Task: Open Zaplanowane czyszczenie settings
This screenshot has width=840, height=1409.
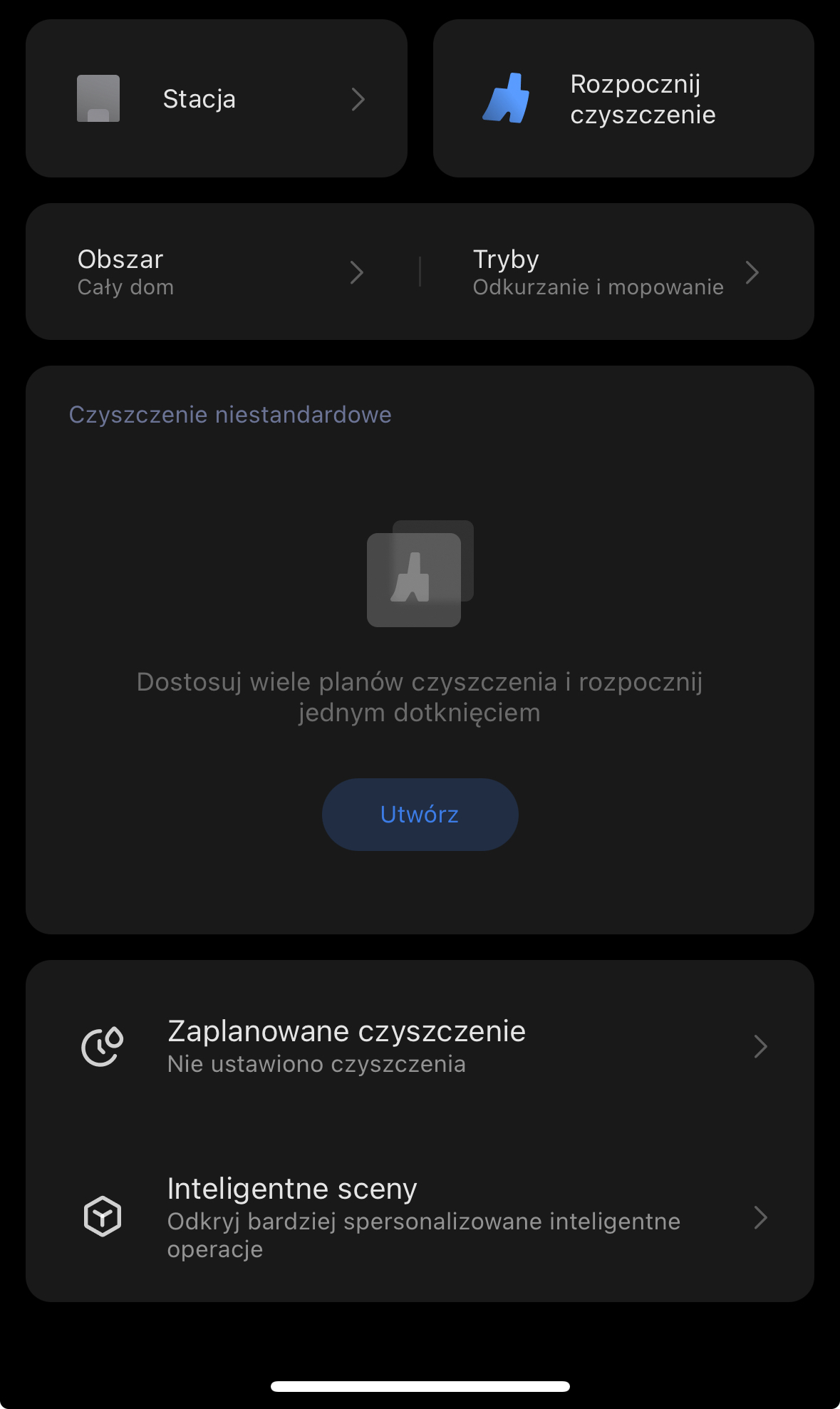Action: coord(420,1046)
